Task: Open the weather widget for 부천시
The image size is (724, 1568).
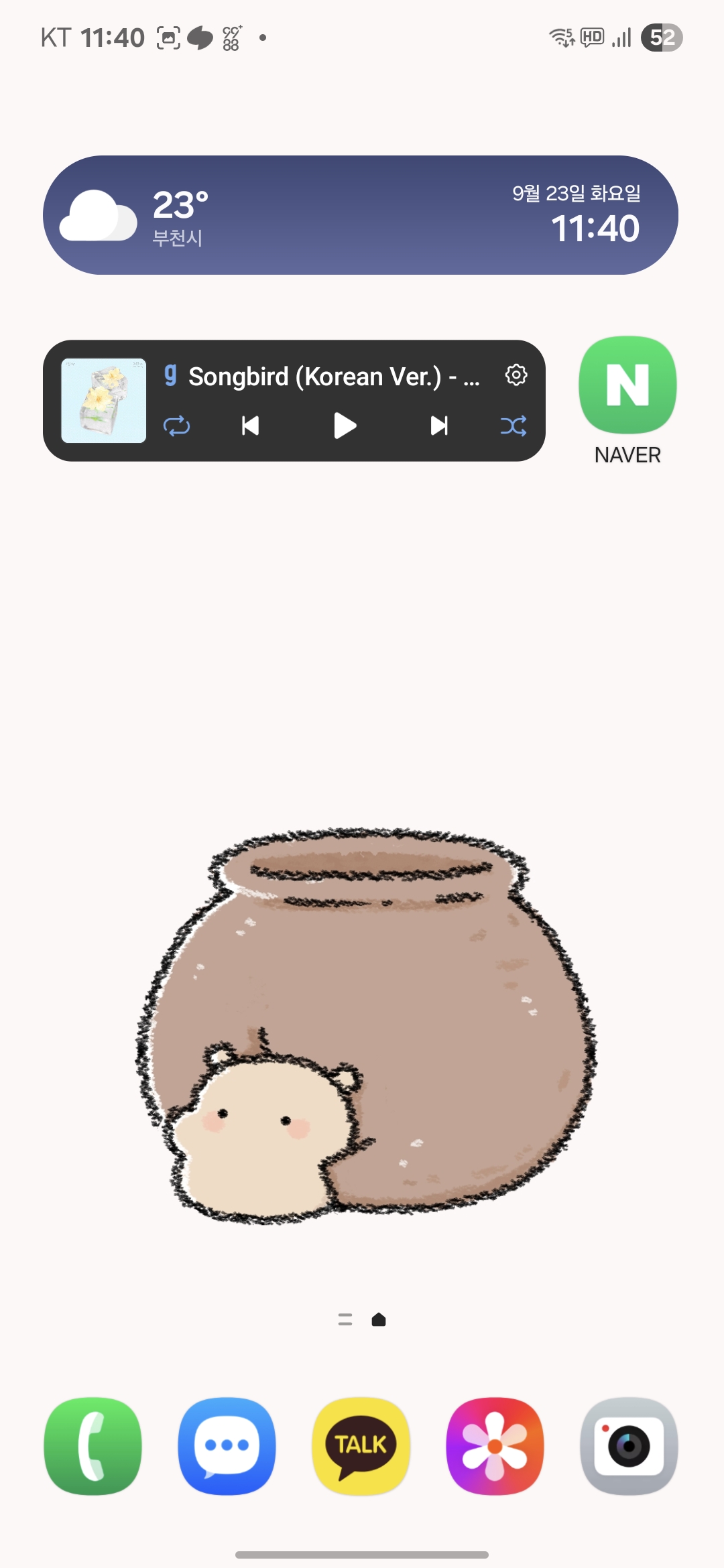Action: pyautogui.click(x=361, y=215)
